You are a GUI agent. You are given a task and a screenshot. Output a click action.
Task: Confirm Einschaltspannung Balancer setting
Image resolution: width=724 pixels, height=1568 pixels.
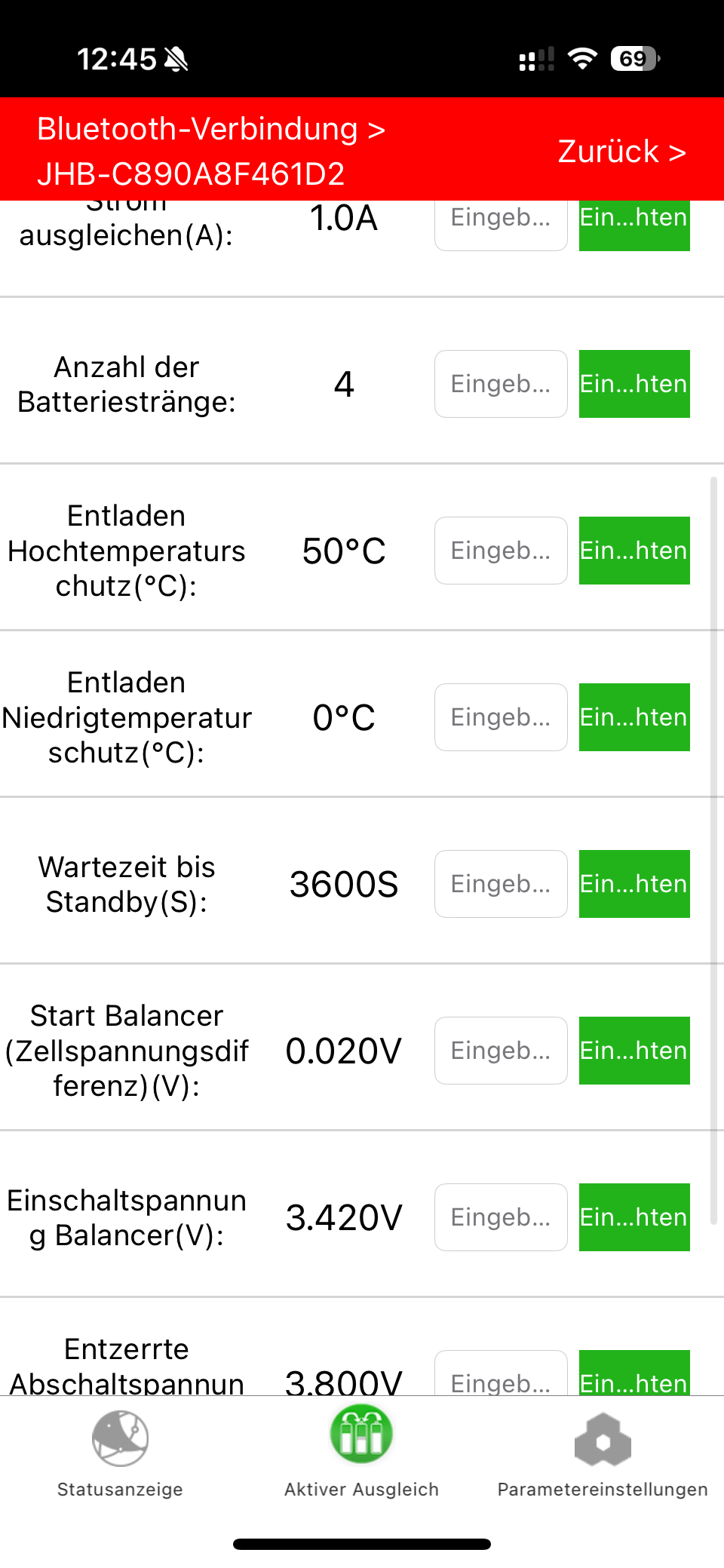pos(634,1217)
